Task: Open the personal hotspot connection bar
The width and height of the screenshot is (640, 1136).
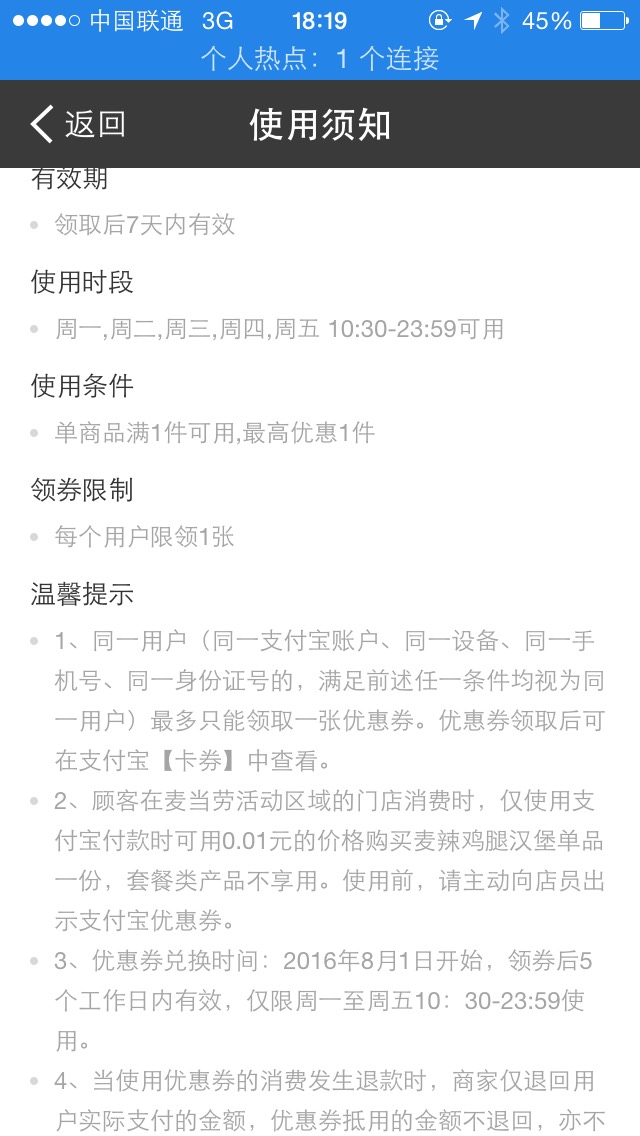Action: point(320,59)
